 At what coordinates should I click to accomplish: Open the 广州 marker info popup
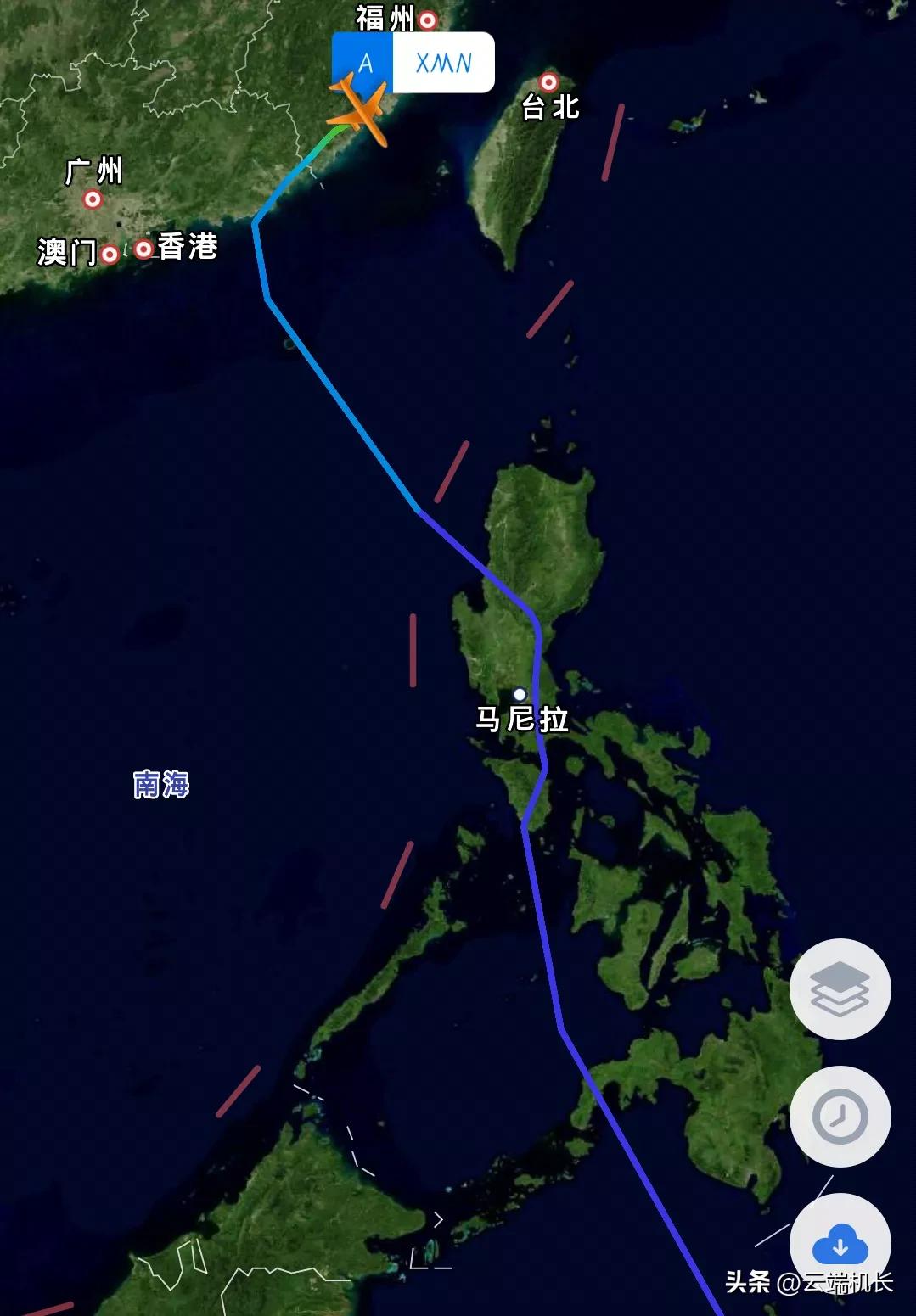(92, 199)
